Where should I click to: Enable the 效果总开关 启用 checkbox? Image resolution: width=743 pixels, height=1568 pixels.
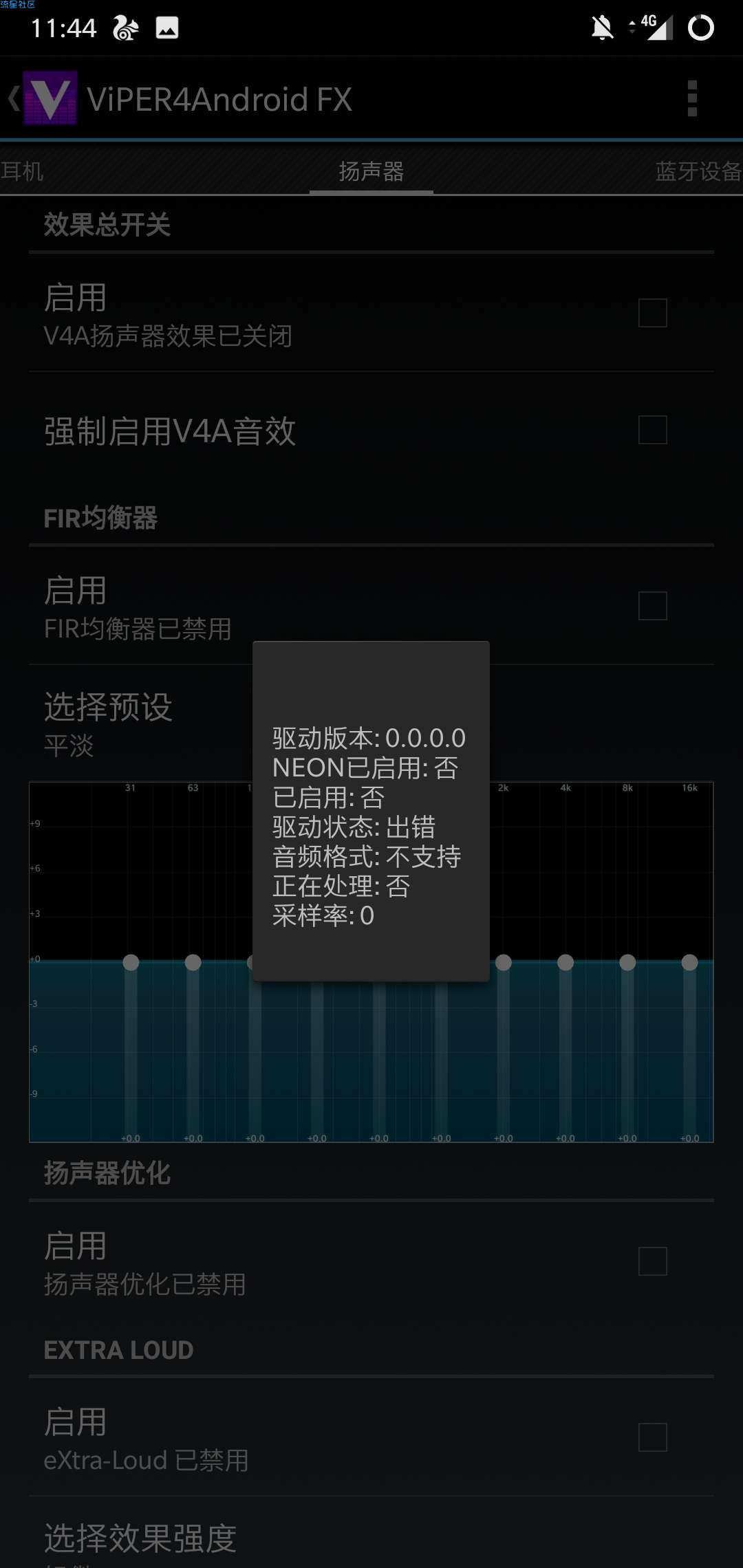[x=652, y=313]
